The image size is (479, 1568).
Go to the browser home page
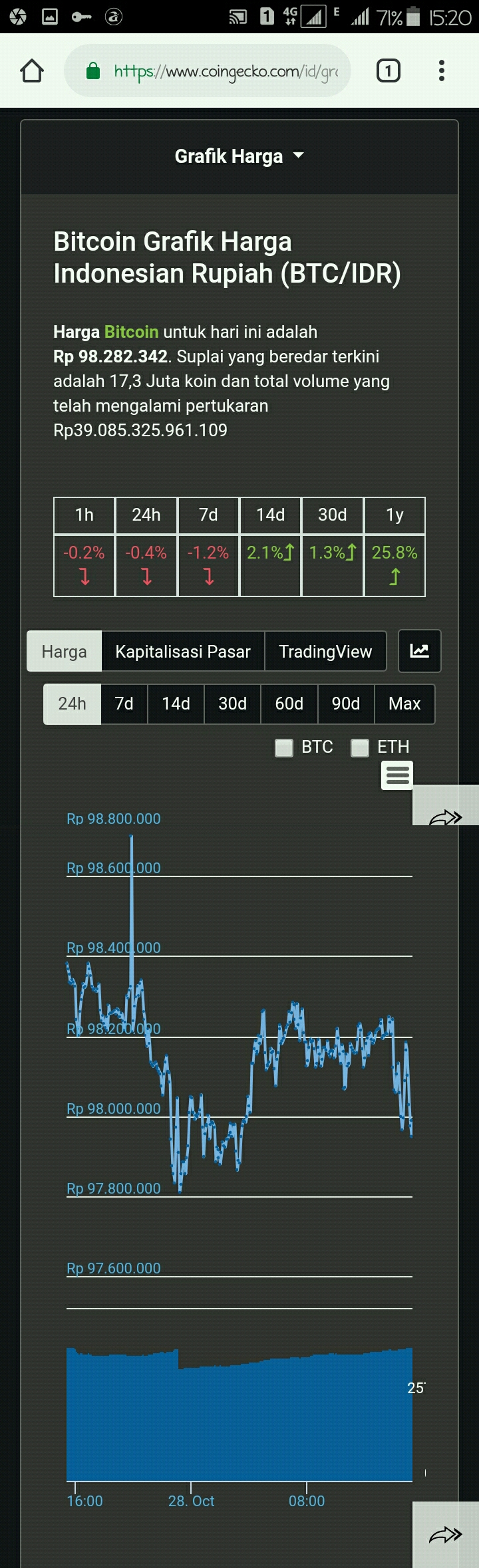32,70
